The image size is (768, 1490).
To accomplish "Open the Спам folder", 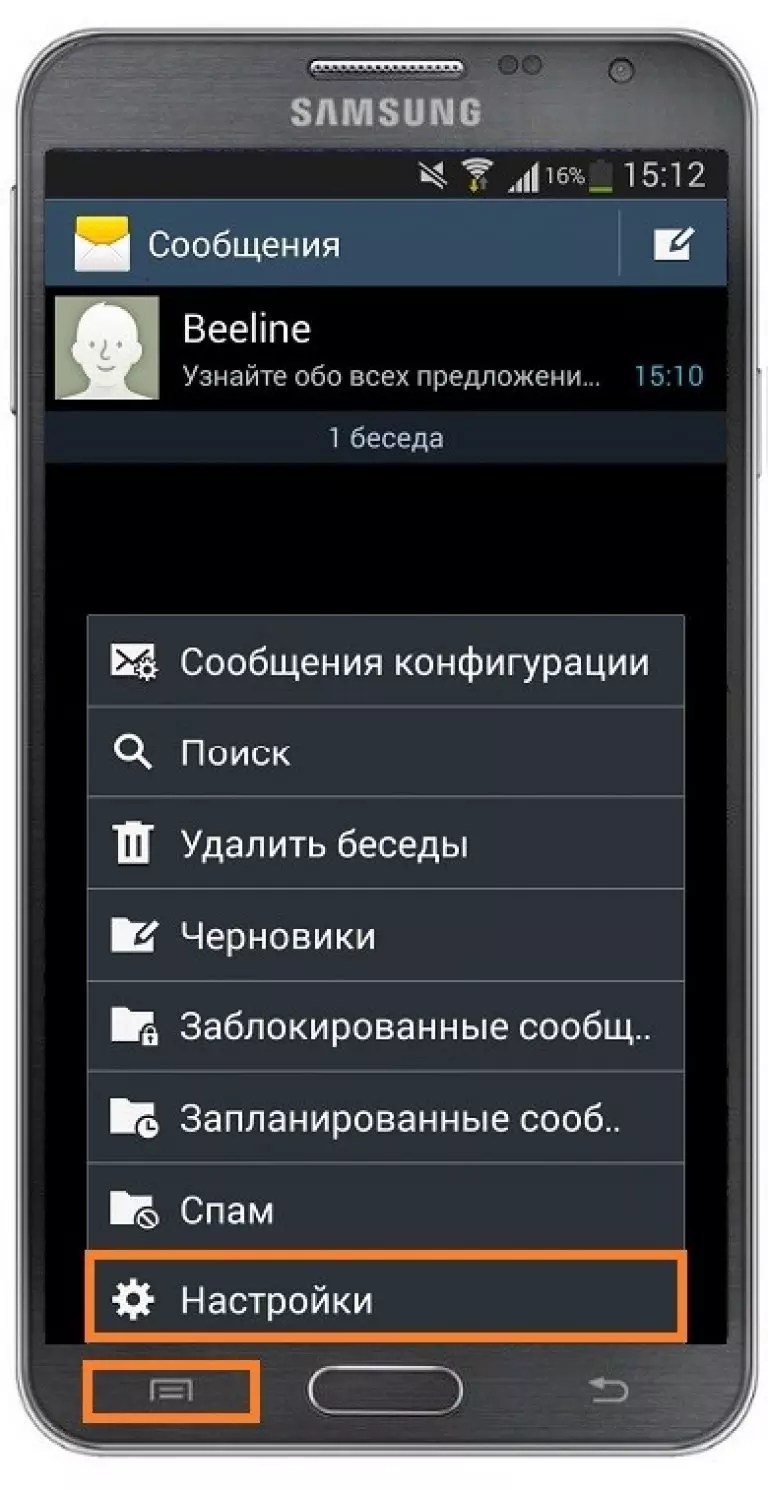I will click(386, 1210).
